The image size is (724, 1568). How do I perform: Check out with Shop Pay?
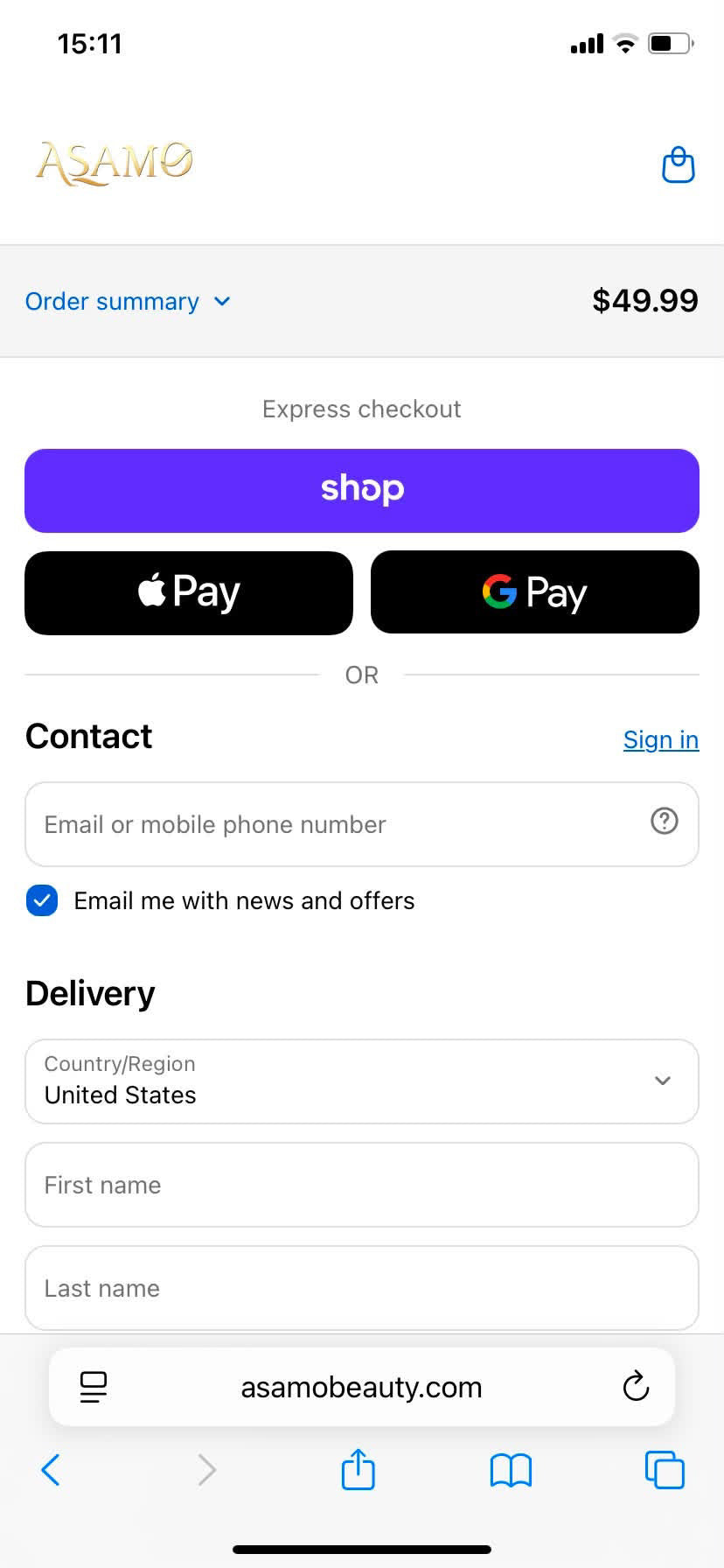tap(362, 491)
